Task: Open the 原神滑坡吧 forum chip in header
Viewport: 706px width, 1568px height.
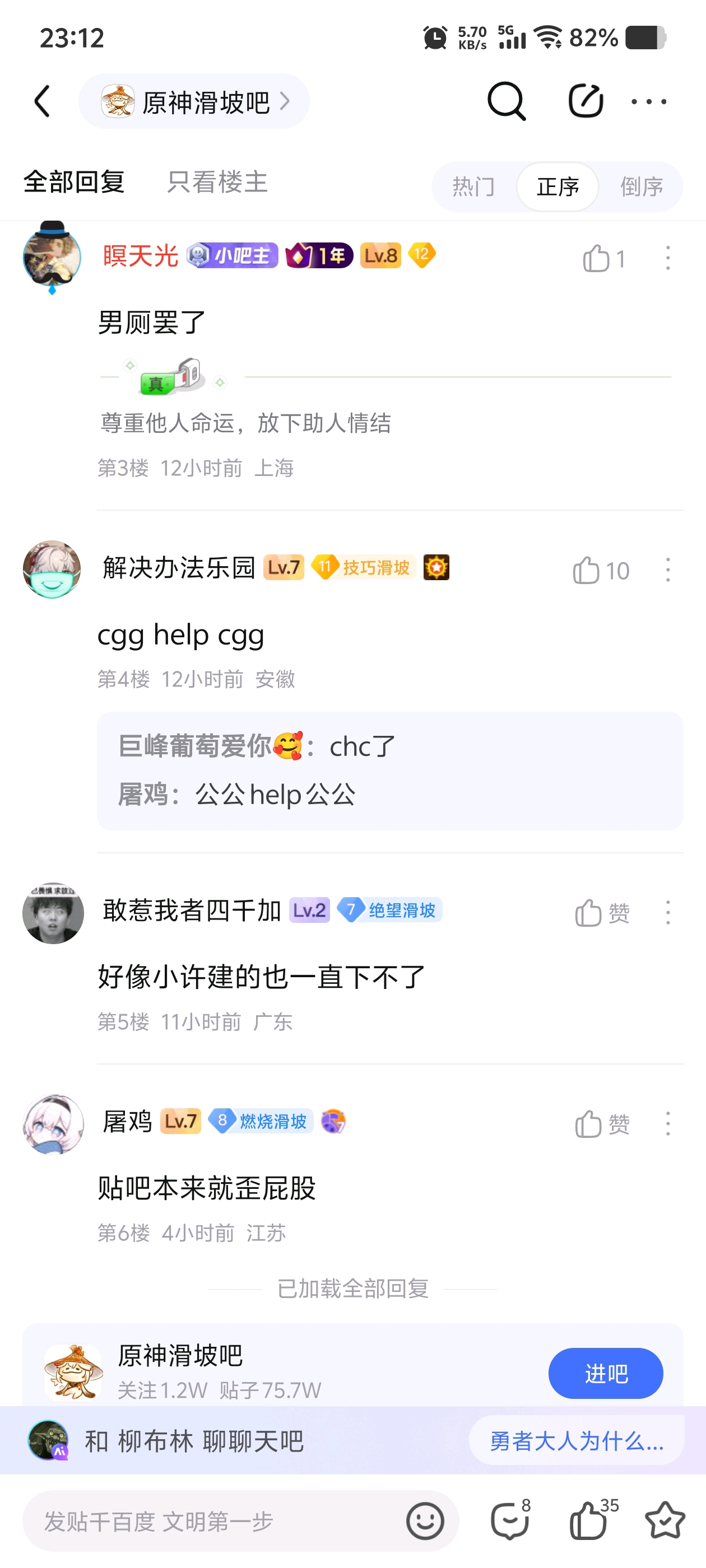Action: 194,102
